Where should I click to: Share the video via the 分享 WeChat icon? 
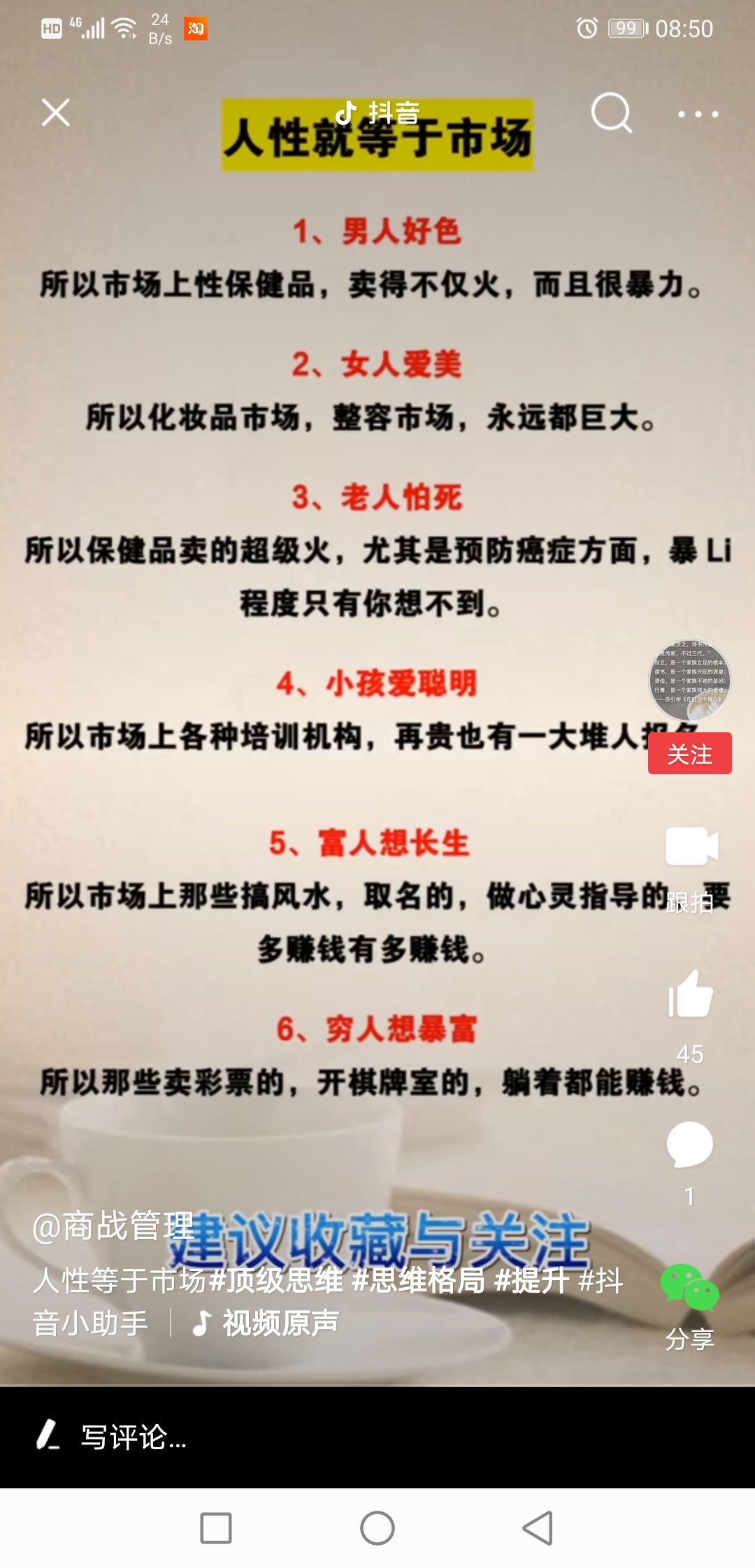pos(689,1289)
